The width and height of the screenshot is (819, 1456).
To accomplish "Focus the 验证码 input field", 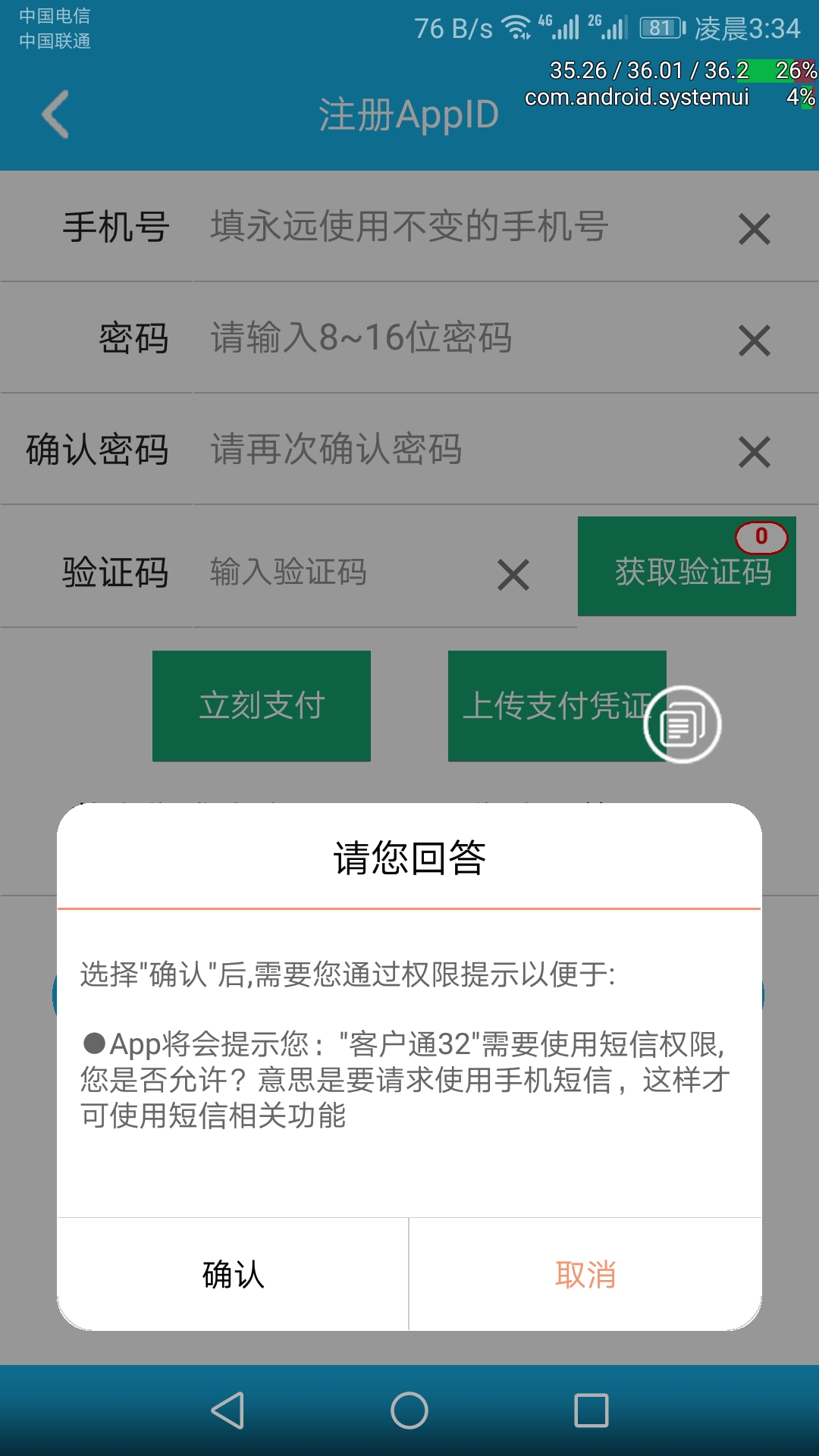I will [341, 573].
